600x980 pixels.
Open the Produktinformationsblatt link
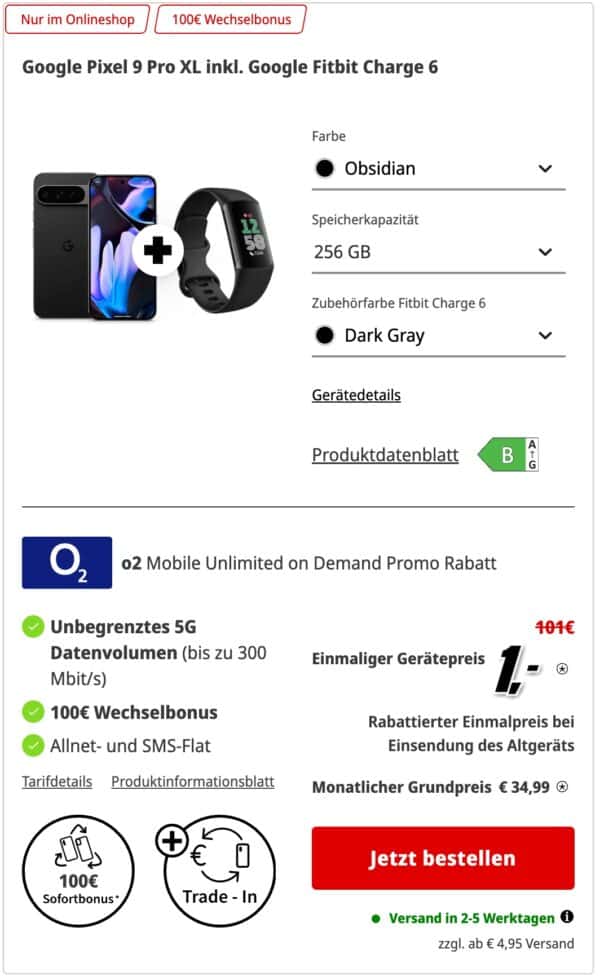tap(193, 782)
